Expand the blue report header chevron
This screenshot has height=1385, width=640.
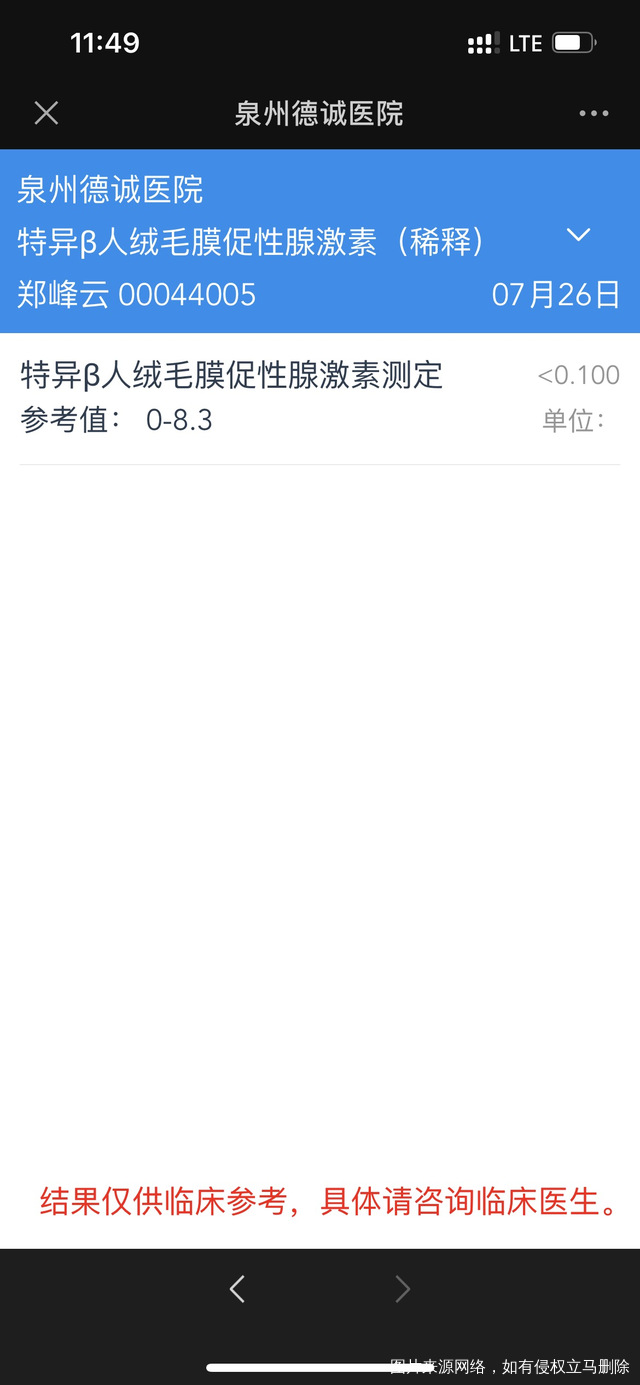(578, 236)
